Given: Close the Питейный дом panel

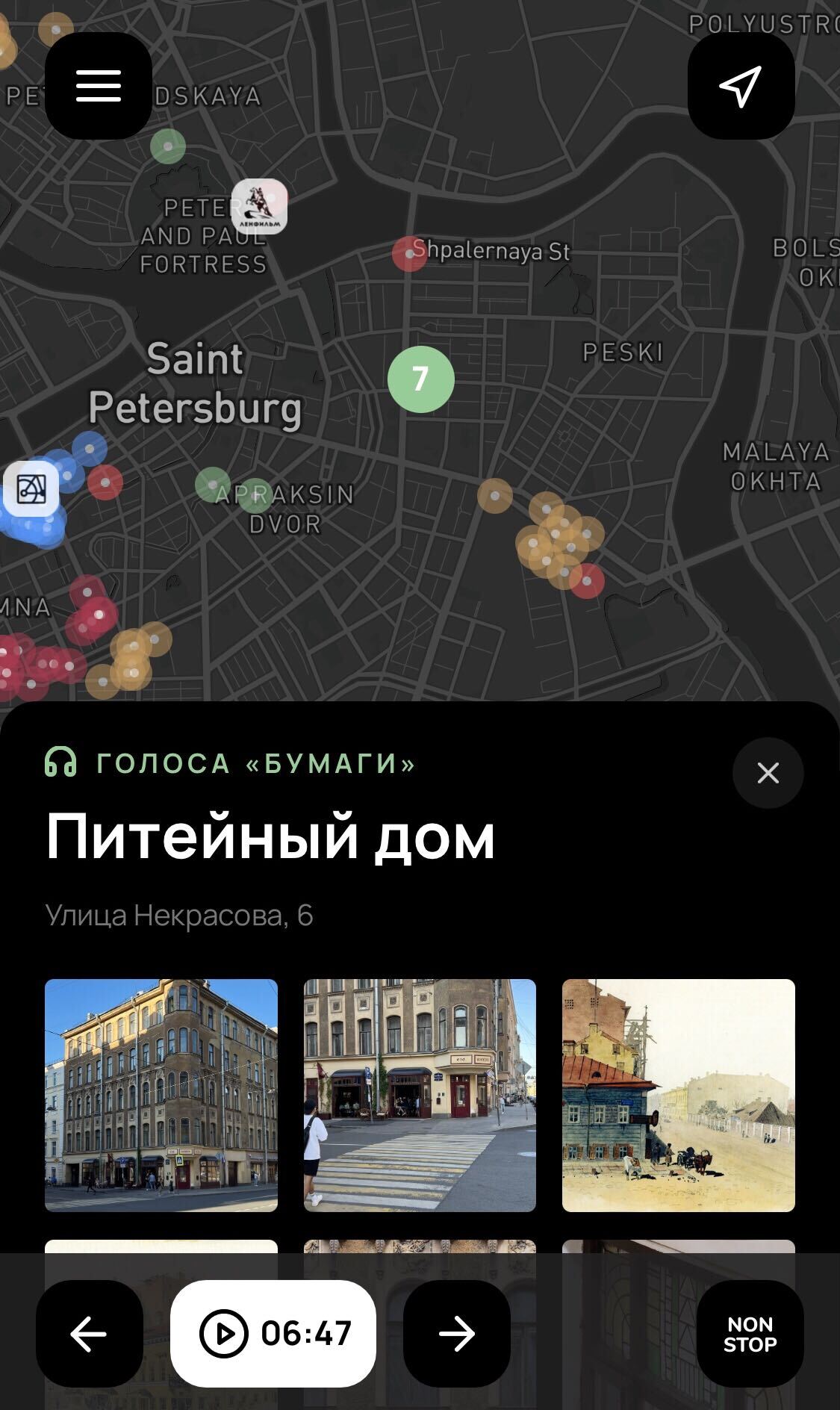Looking at the screenshot, I should coord(768,773).
